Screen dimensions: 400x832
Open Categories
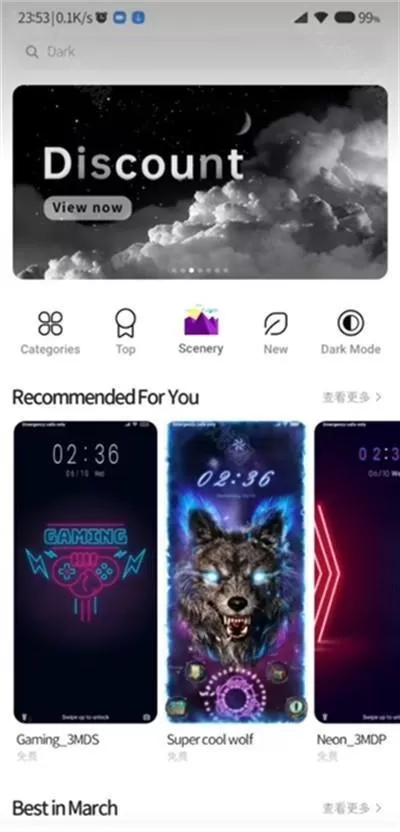click(x=50, y=333)
